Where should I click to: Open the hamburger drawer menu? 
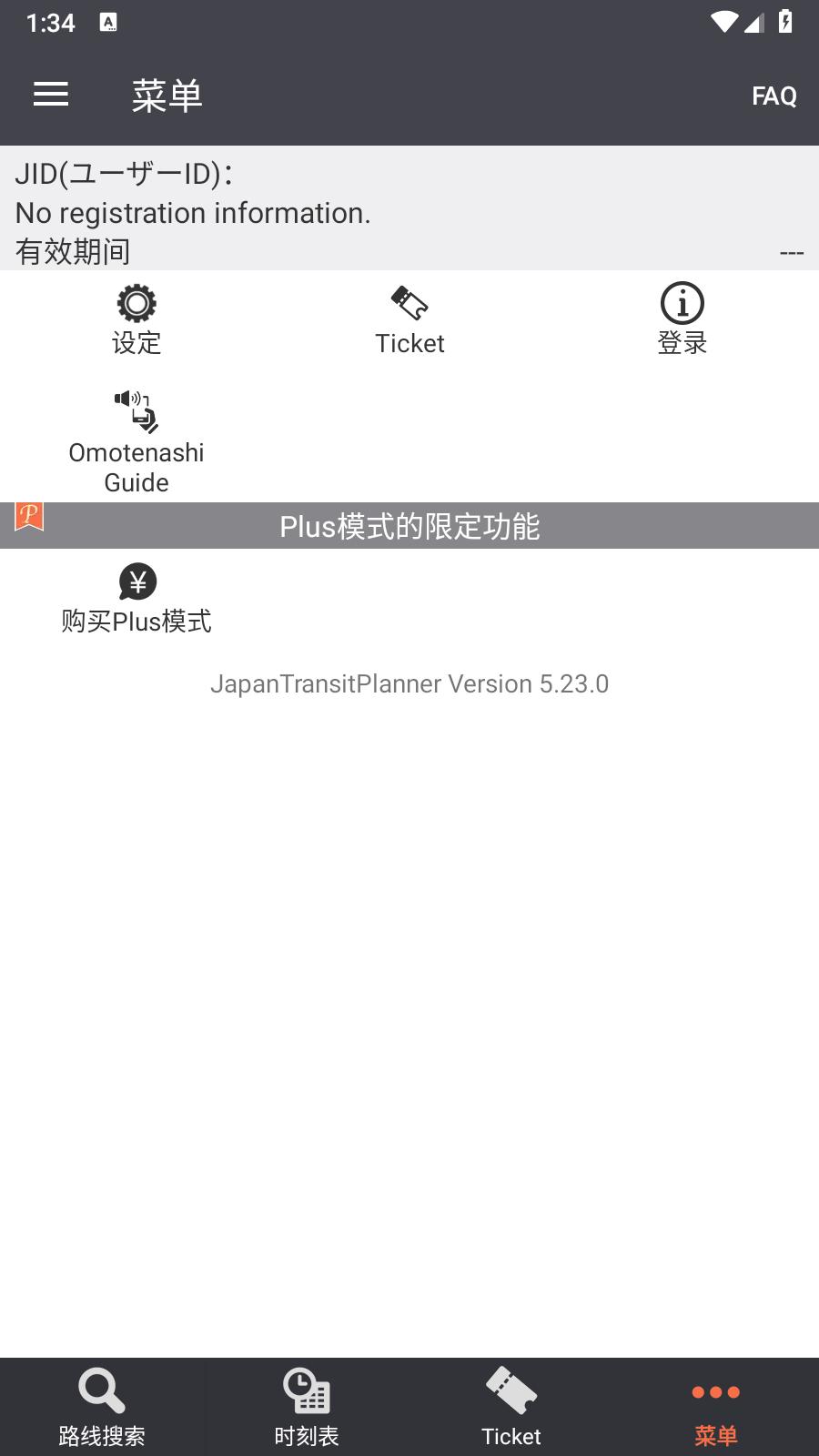point(51,94)
